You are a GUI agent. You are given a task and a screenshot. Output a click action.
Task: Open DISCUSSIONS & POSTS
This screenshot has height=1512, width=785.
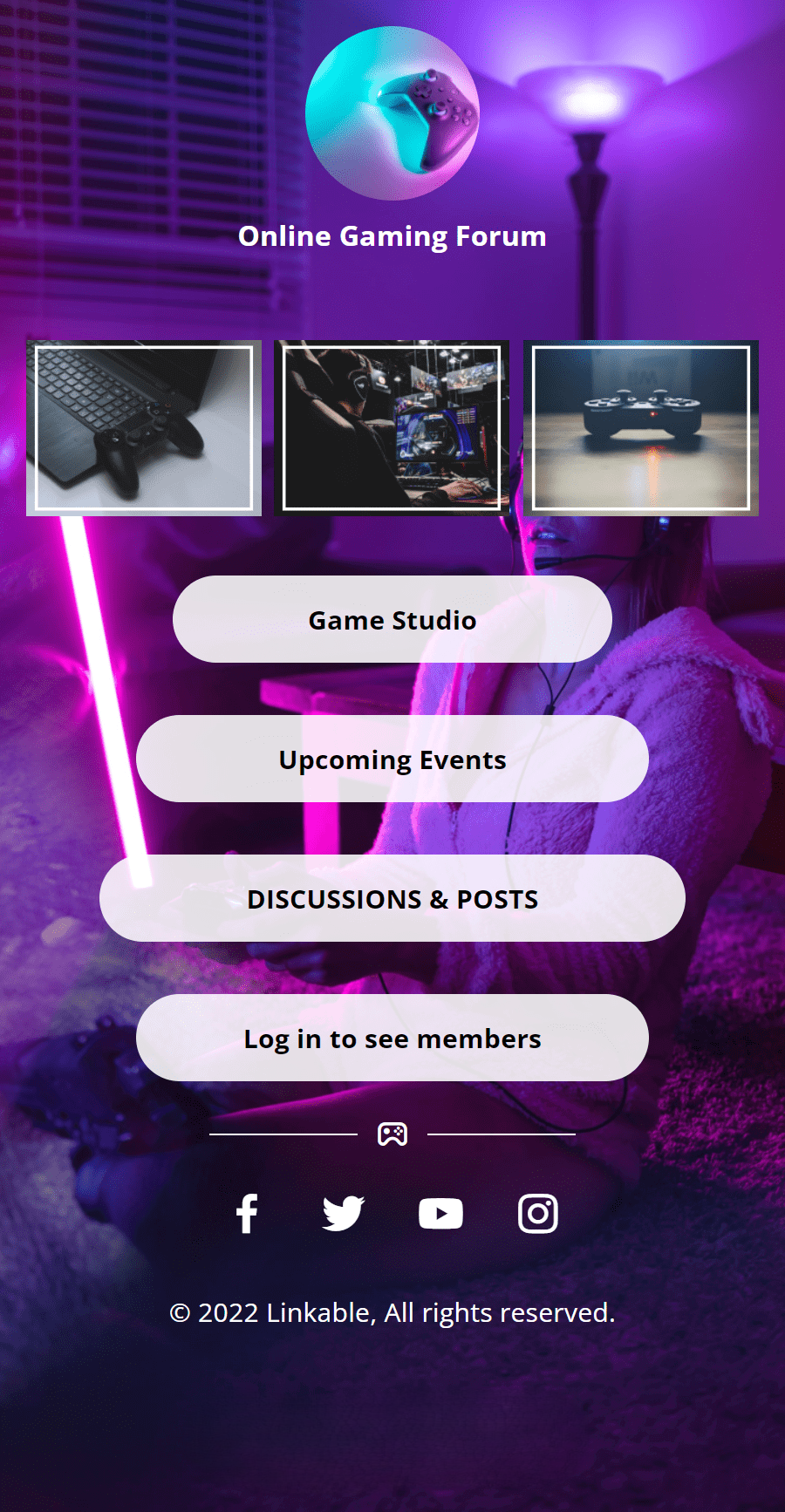tap(392, 898)
